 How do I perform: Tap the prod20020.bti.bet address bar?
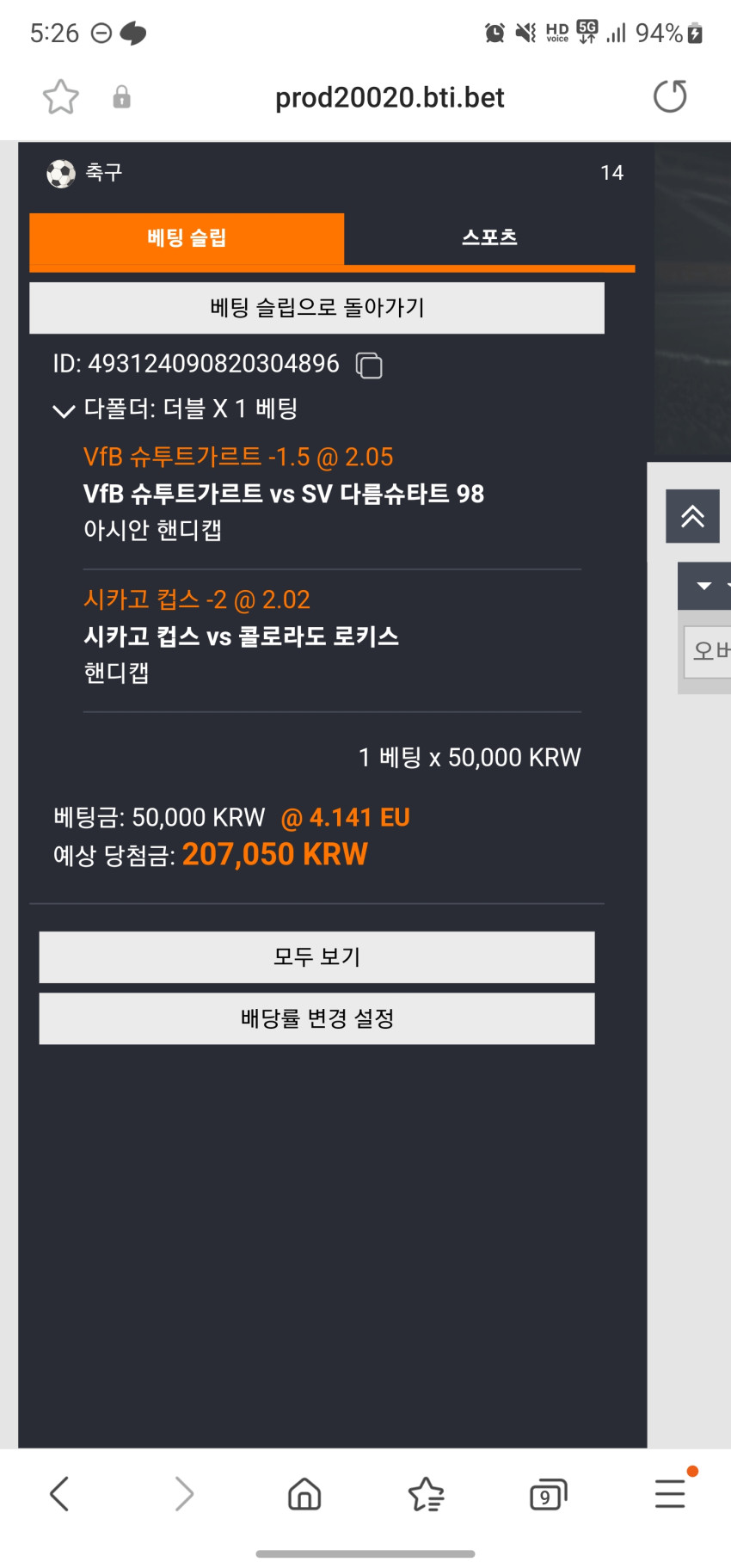(x=390, y=97)
